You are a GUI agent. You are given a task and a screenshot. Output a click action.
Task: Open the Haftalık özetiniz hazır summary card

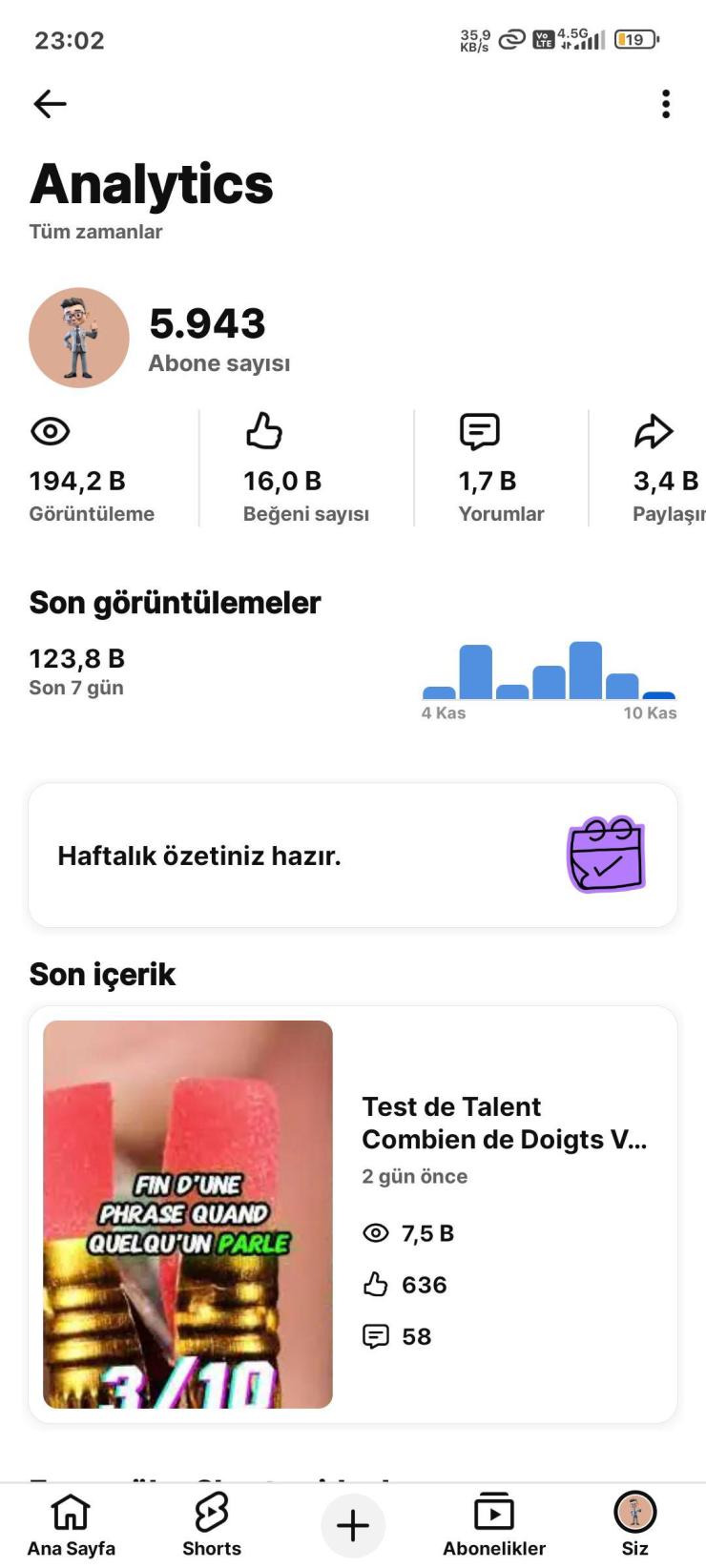353,855
